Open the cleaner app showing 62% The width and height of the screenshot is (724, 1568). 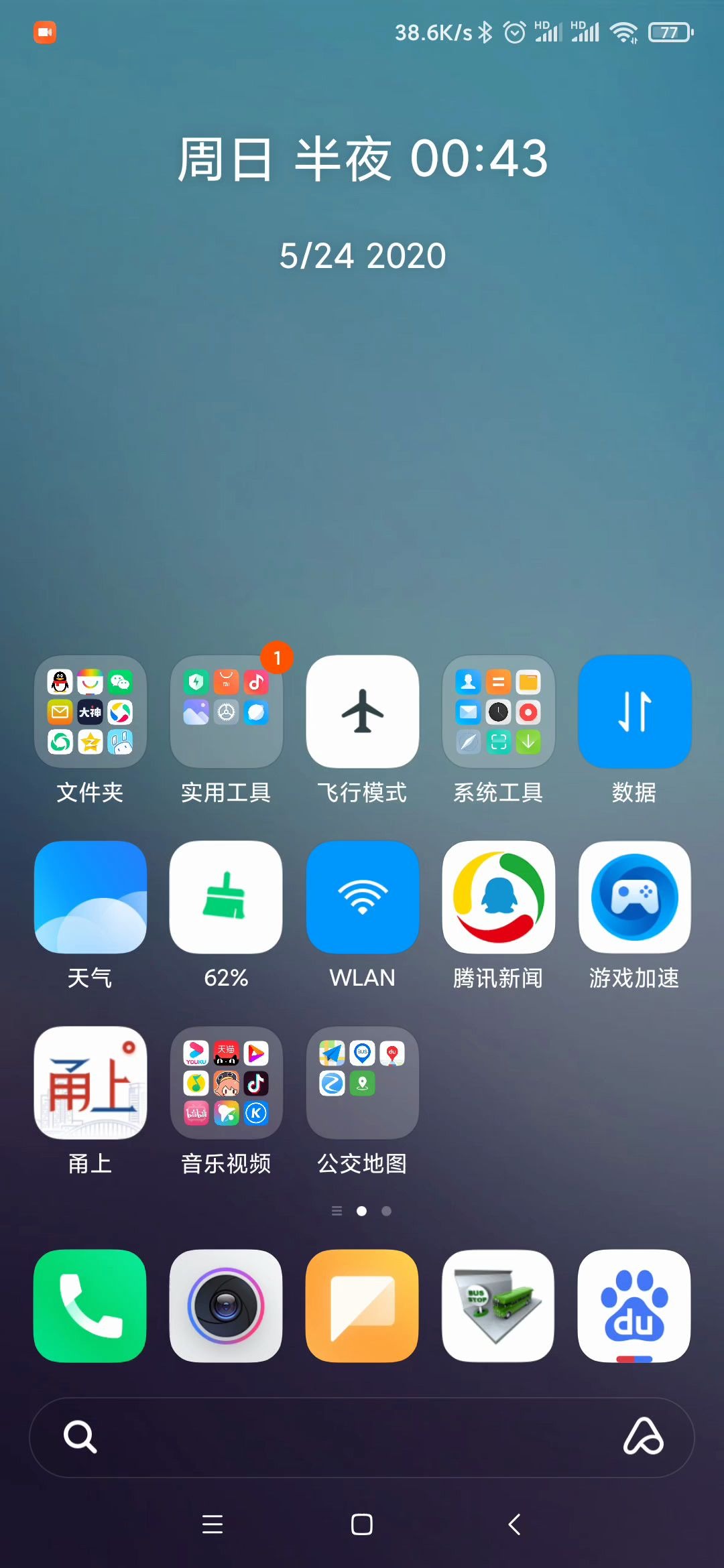(x=226, y=897)
